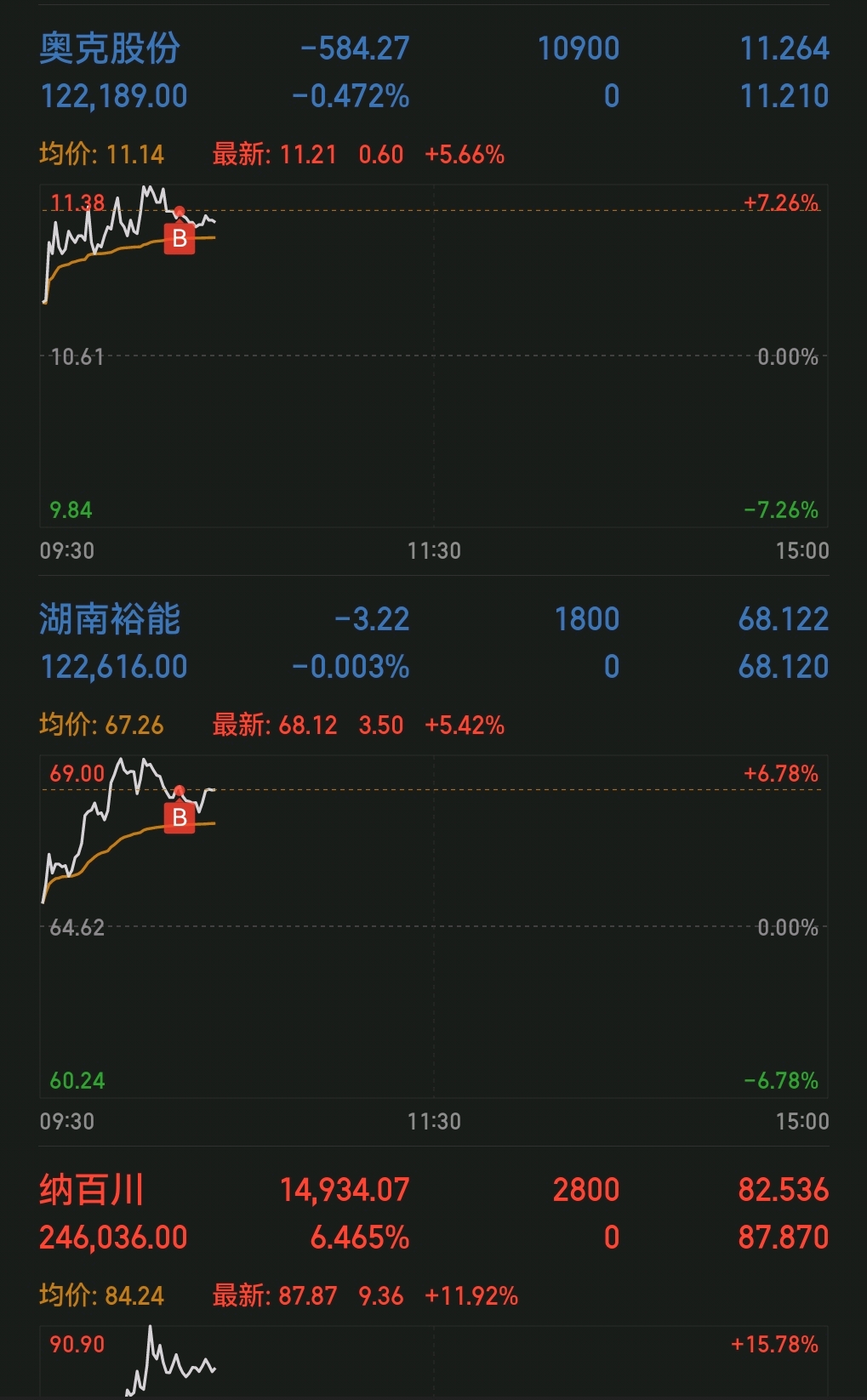This screenshot has width=867, height=1400.
Task: Open the 纳百川 stock row
Action: (x=434, y=1214)
